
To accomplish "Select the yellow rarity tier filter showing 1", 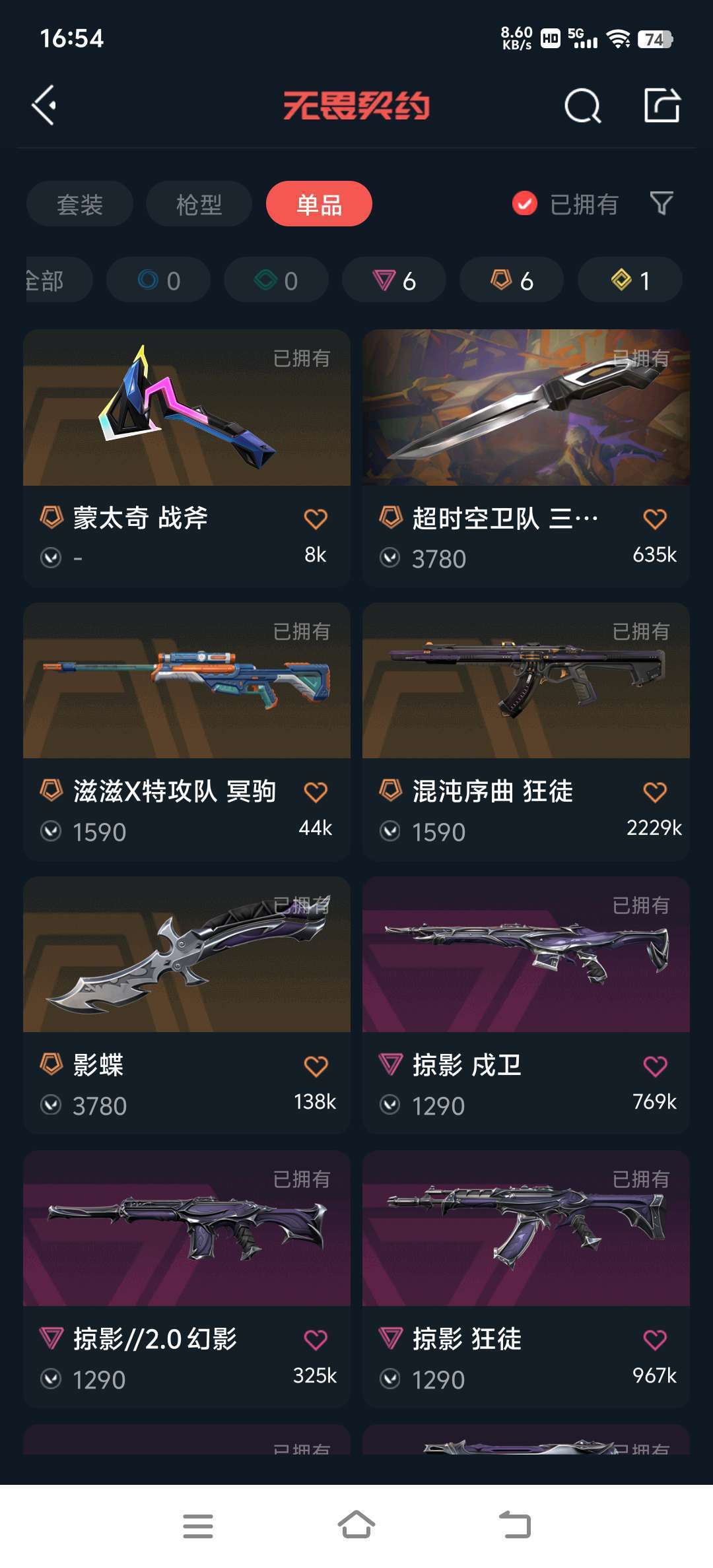I will [x=628, y=280].
